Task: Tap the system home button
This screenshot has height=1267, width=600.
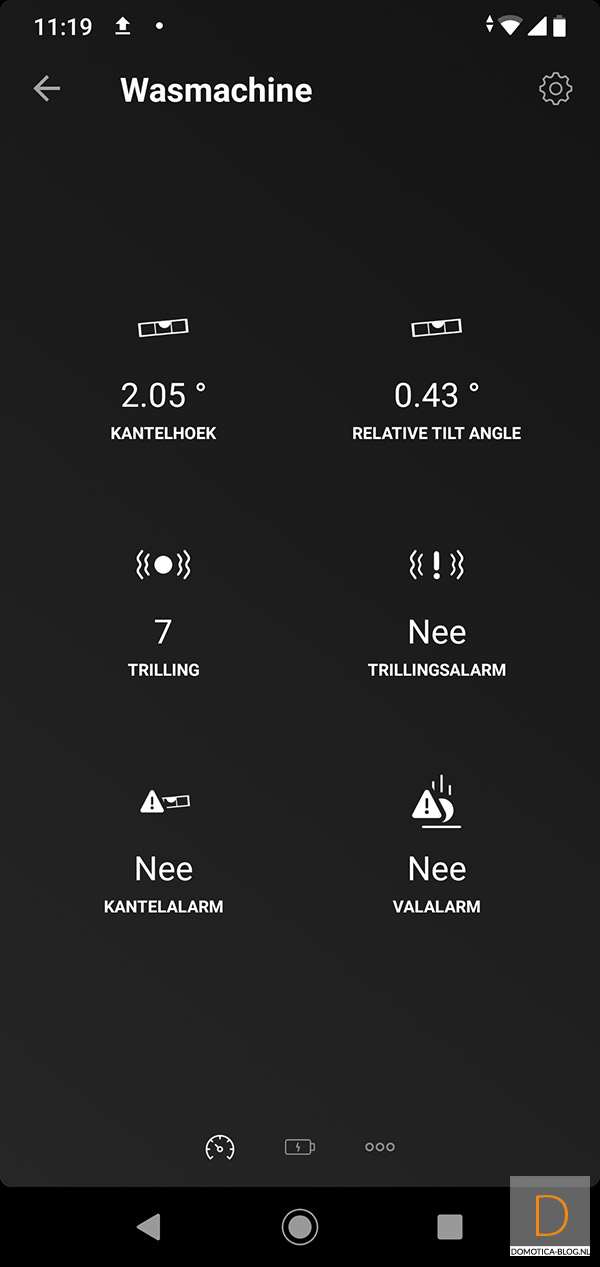Action: click(300, 1226)
